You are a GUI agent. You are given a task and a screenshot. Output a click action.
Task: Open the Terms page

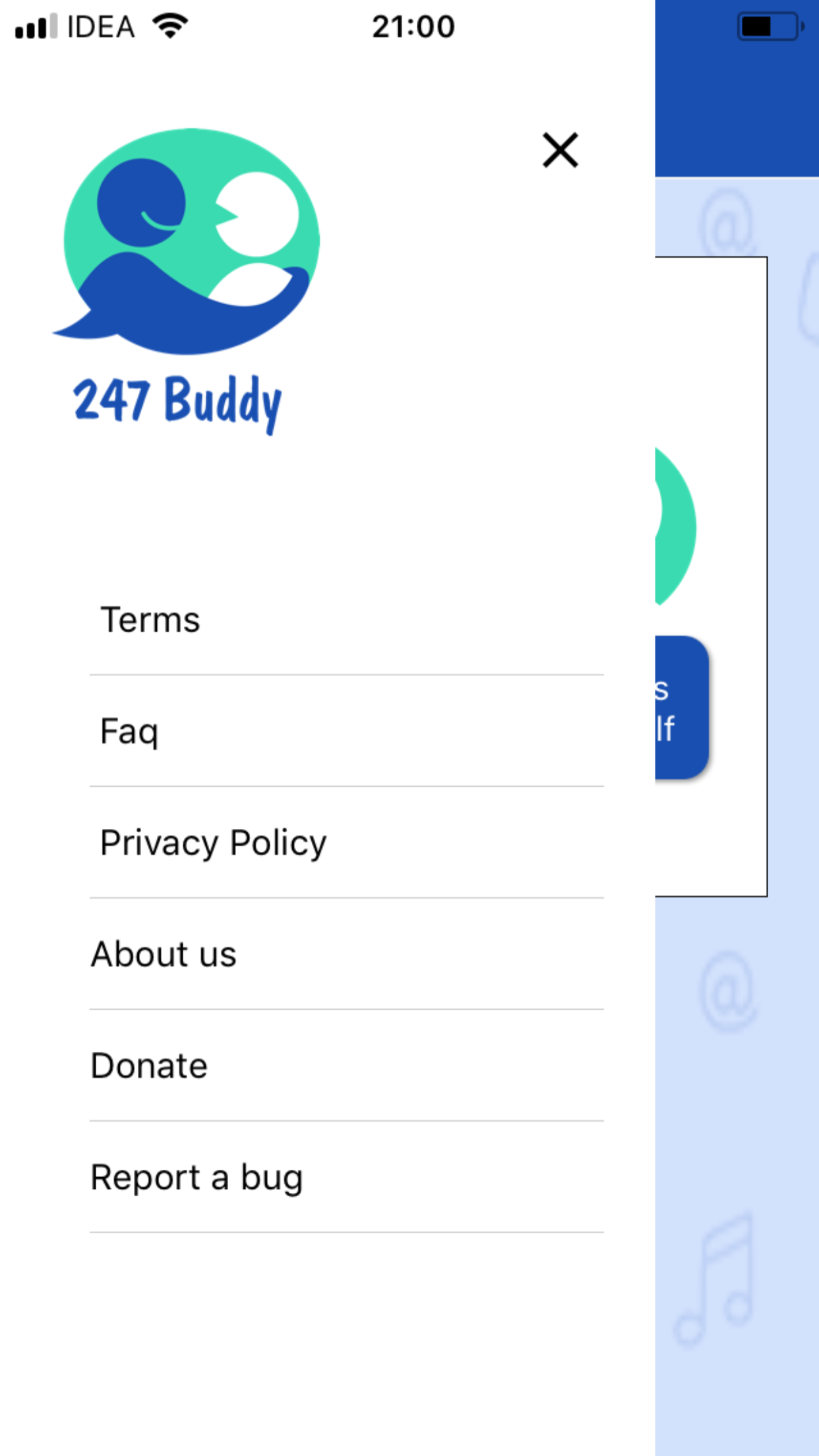[150, 620]
